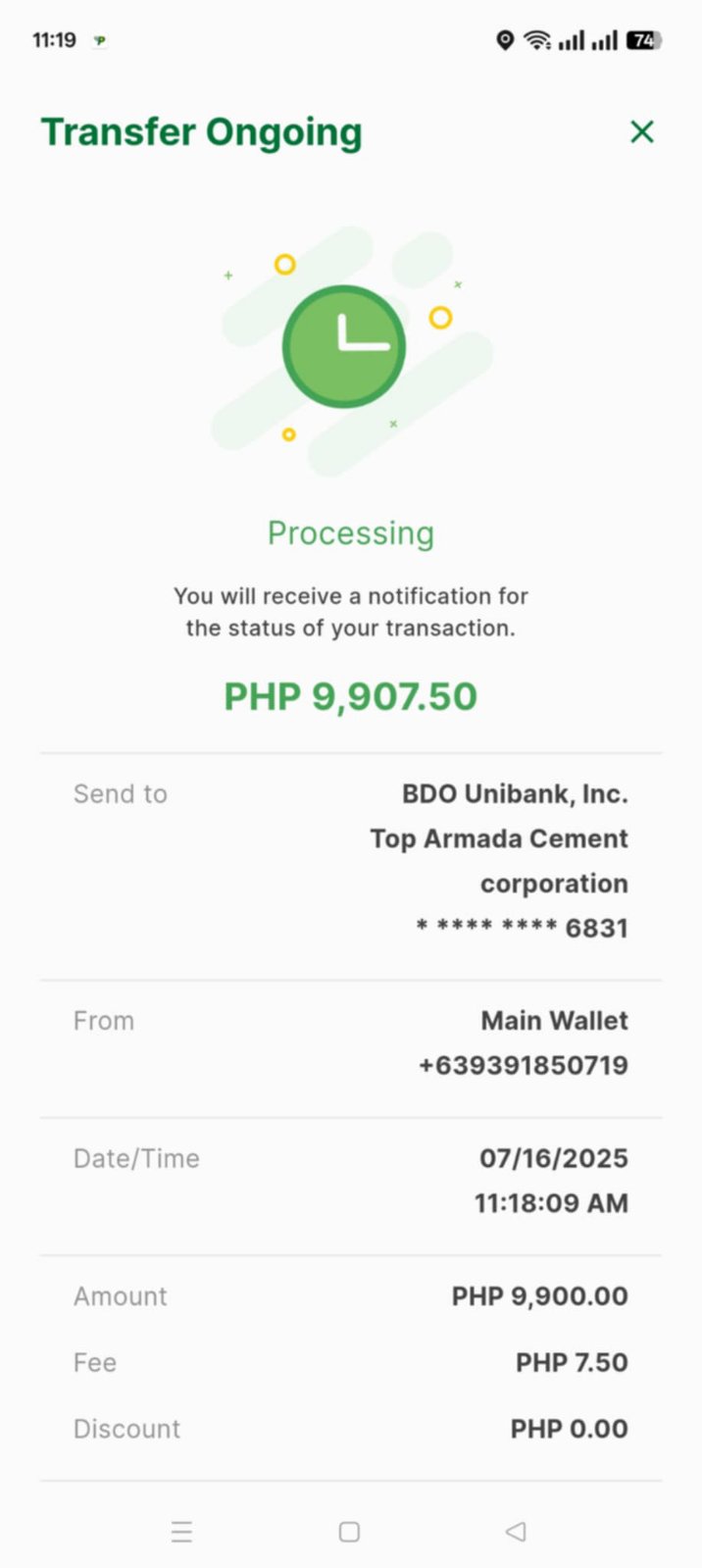Viewport: 702px width, 1568px height.
Task: Go back using system navigation
Action: [516, 1531]
